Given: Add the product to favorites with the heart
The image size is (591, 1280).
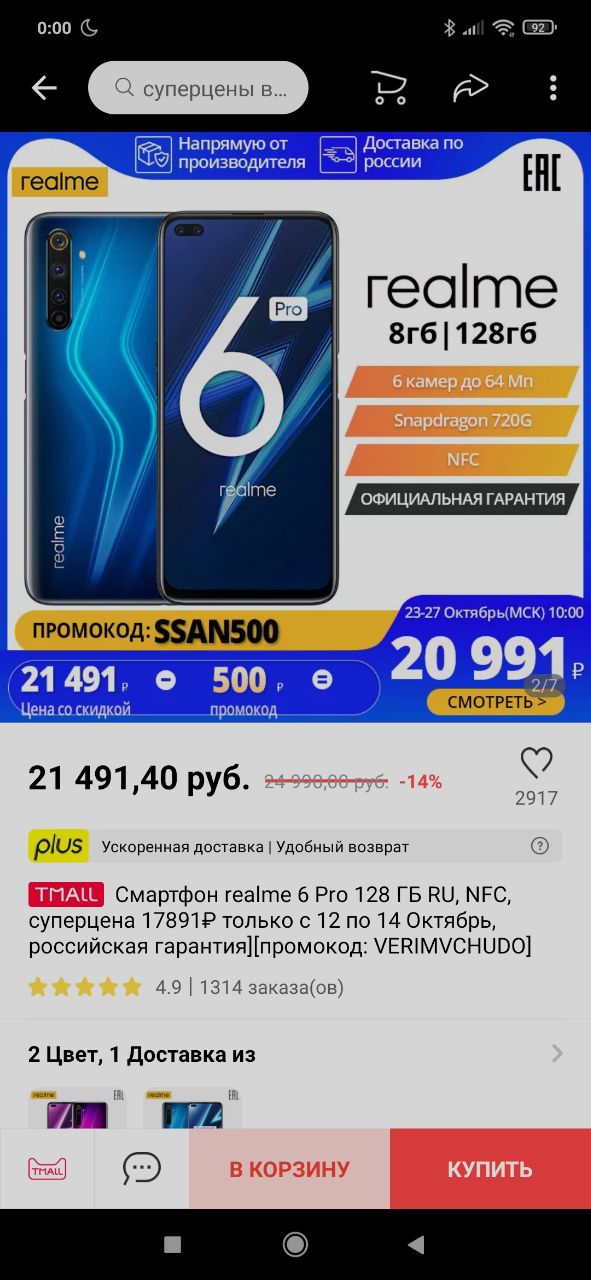Looking at the screenshot, I should 536,764.
